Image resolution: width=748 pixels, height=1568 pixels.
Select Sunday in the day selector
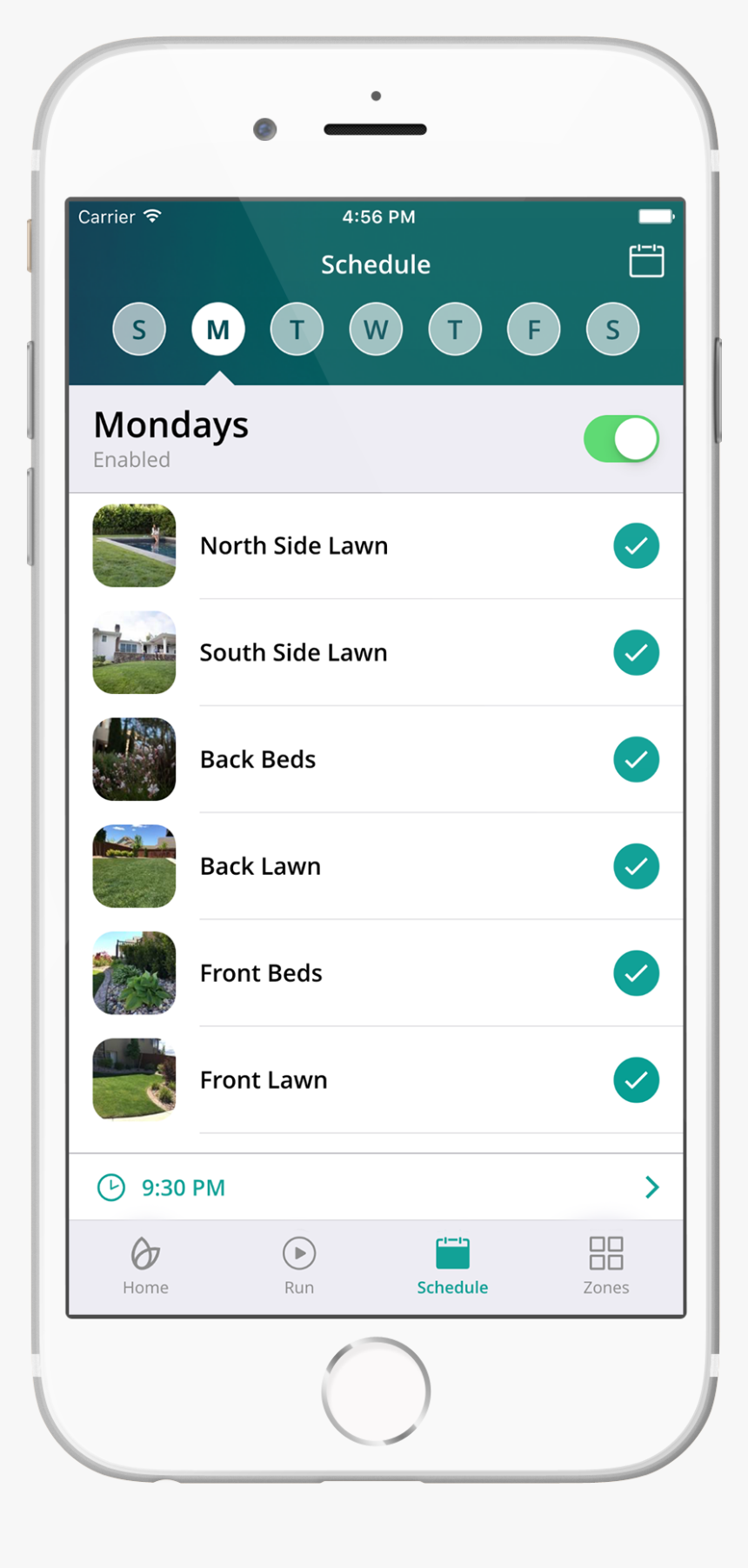pos(139,330)
